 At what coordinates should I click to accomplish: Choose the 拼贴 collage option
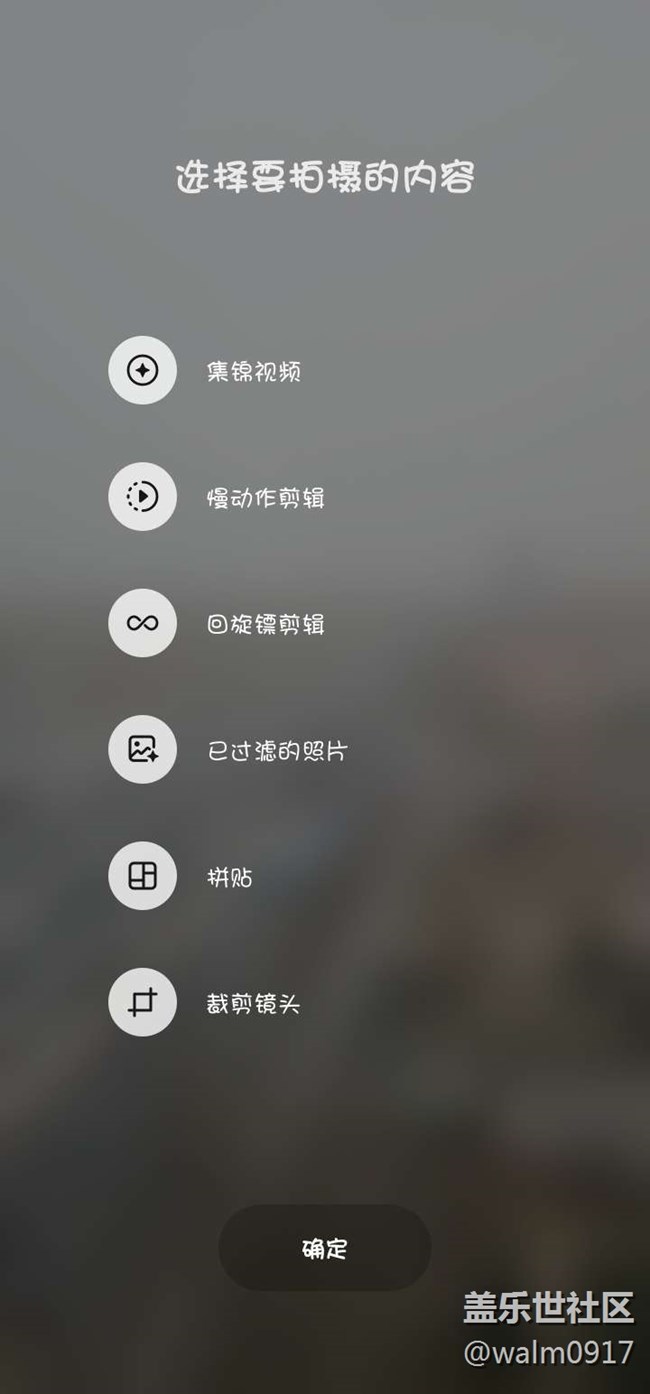(x=143, y=877)
